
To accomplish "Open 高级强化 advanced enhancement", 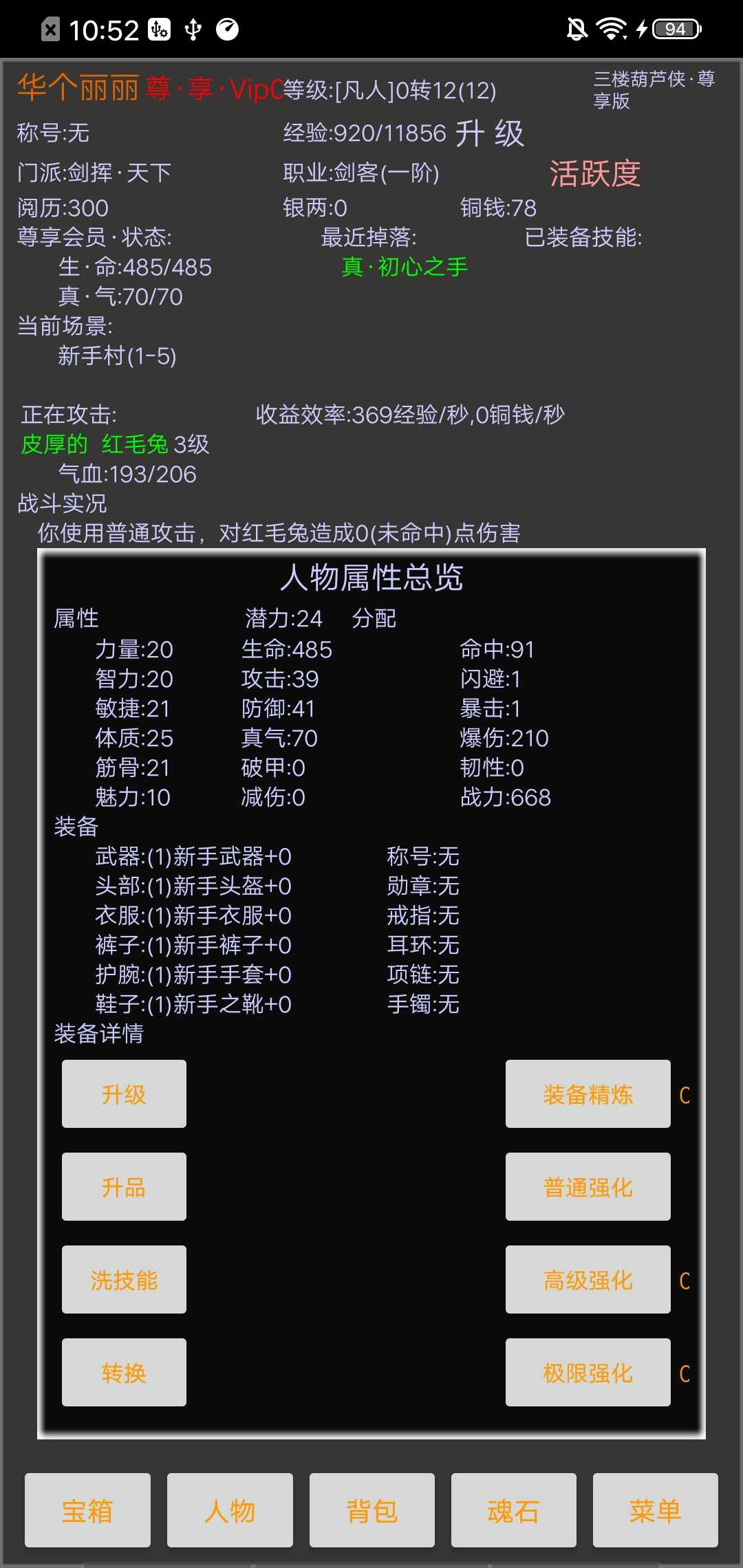I will coord(588,1280).
